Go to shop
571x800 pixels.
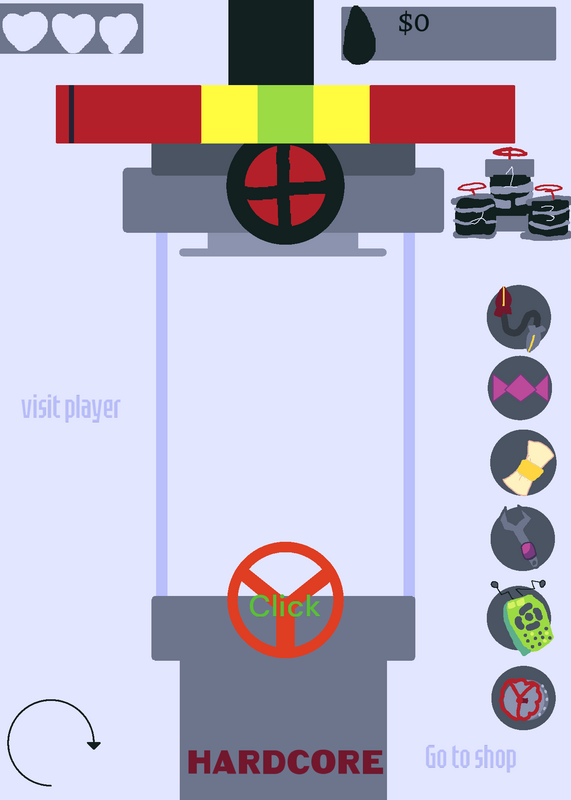tap(470, 757)
